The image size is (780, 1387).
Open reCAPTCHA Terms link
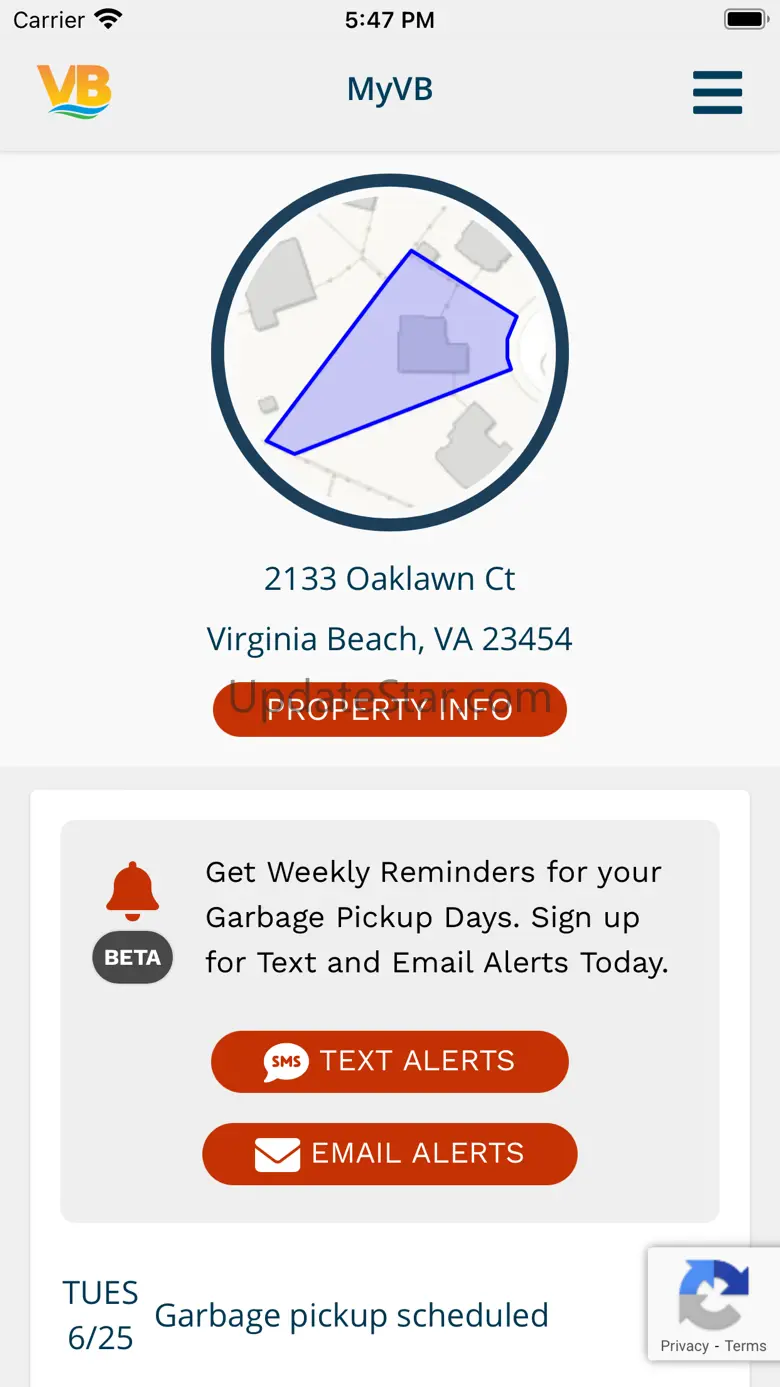click(746, 1346)
